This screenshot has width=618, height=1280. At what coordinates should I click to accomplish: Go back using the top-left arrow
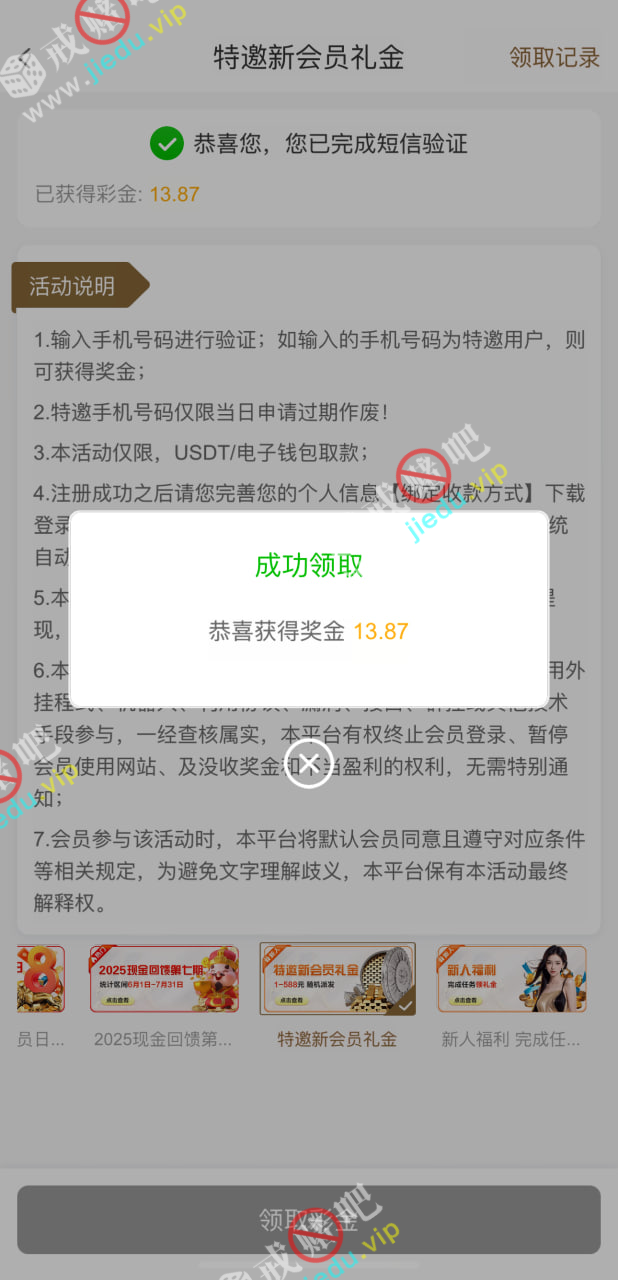pyautogui.click(x=26, y=57)
